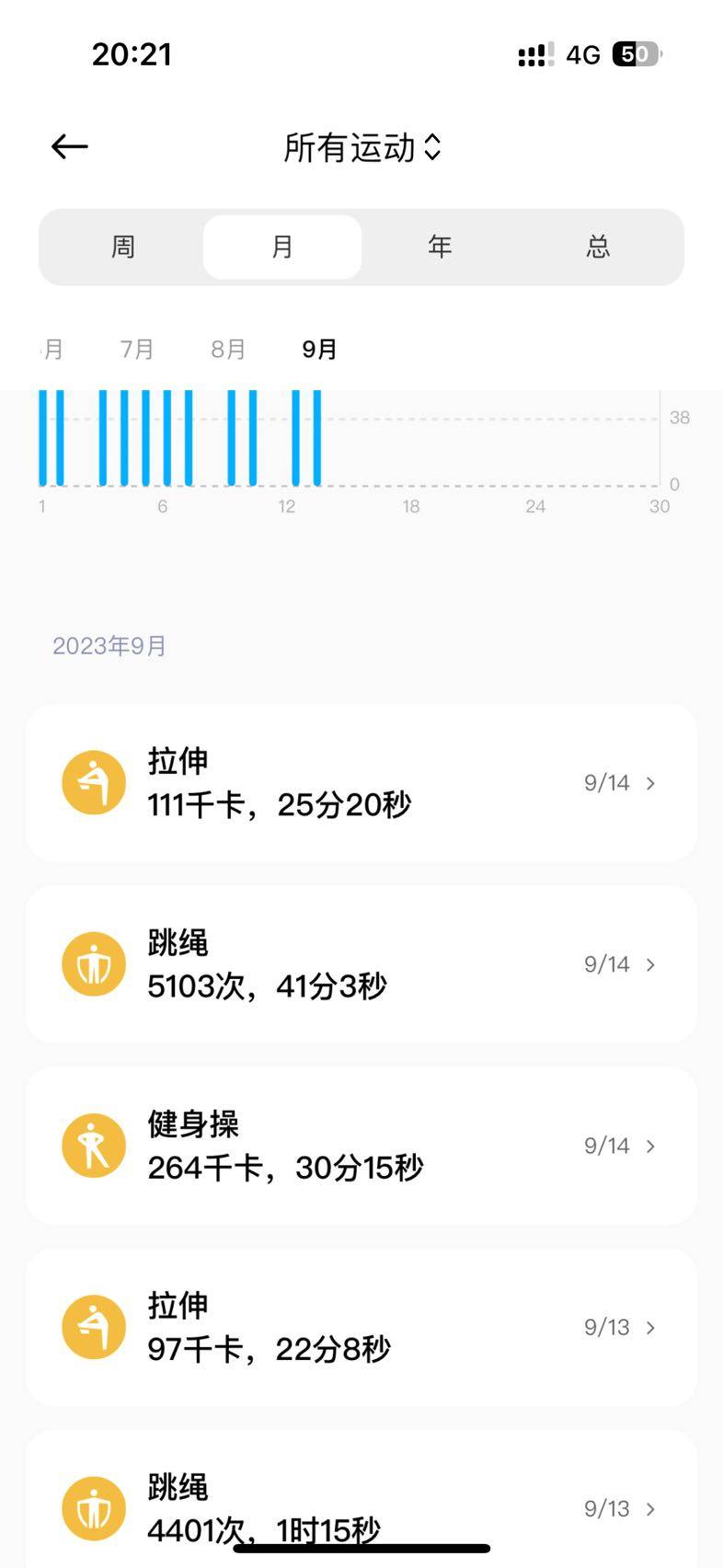Select 7月 in the month strip
723x1568 pixels.
137,350
